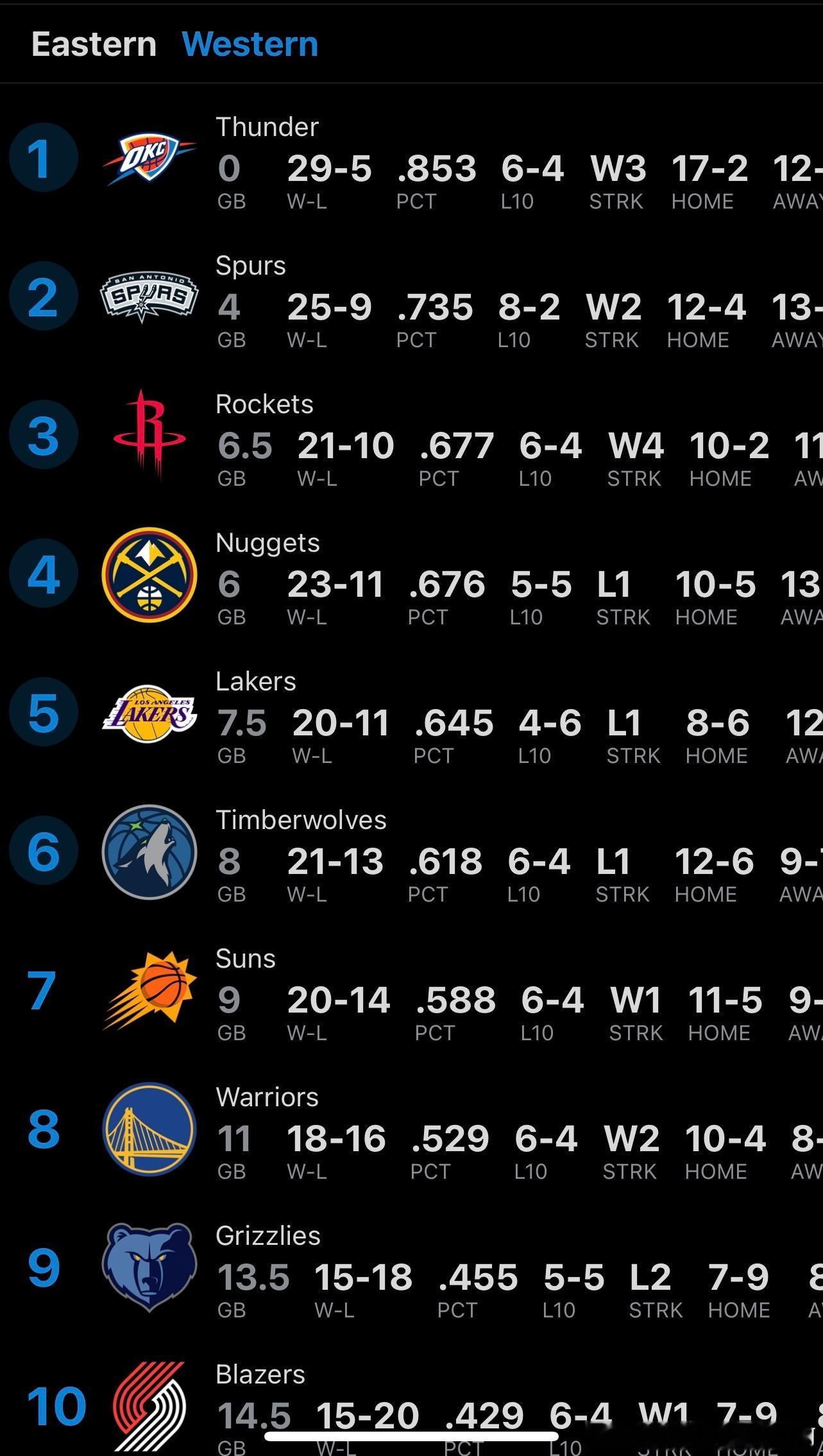Select the Warriors logo
Image resolution: width=823 pixels, height=1456 pixels.
click(149, 1129)
